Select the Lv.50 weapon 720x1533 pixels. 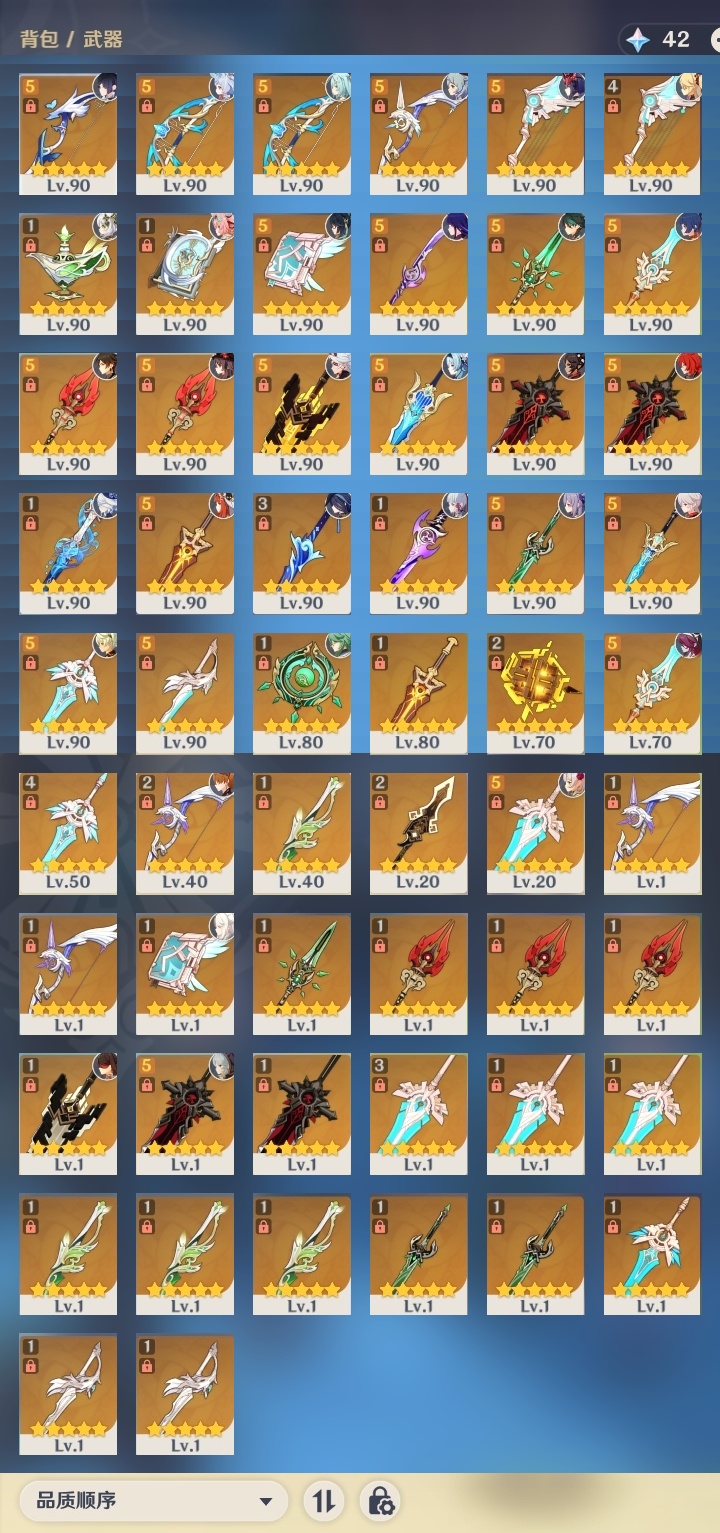68,830
